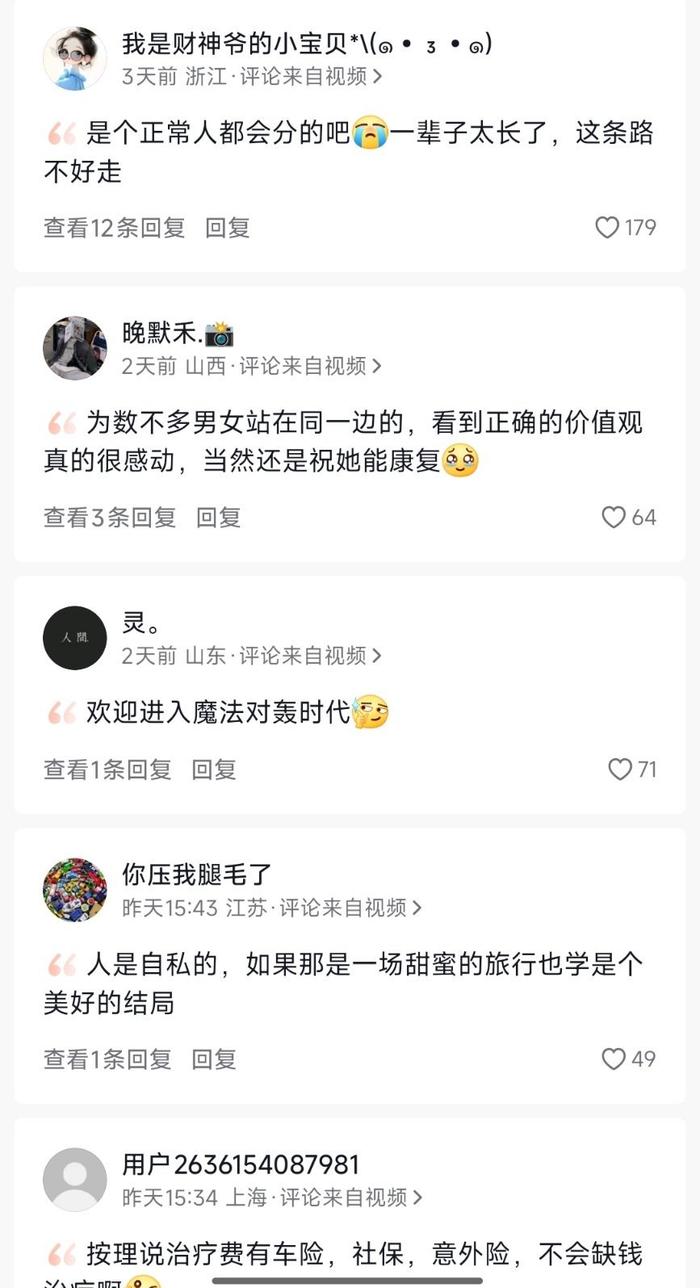Reply to 你压我腿毛了's comment
The height and width of the screenshot is (1288, 700).
[x=214, y=1060]
